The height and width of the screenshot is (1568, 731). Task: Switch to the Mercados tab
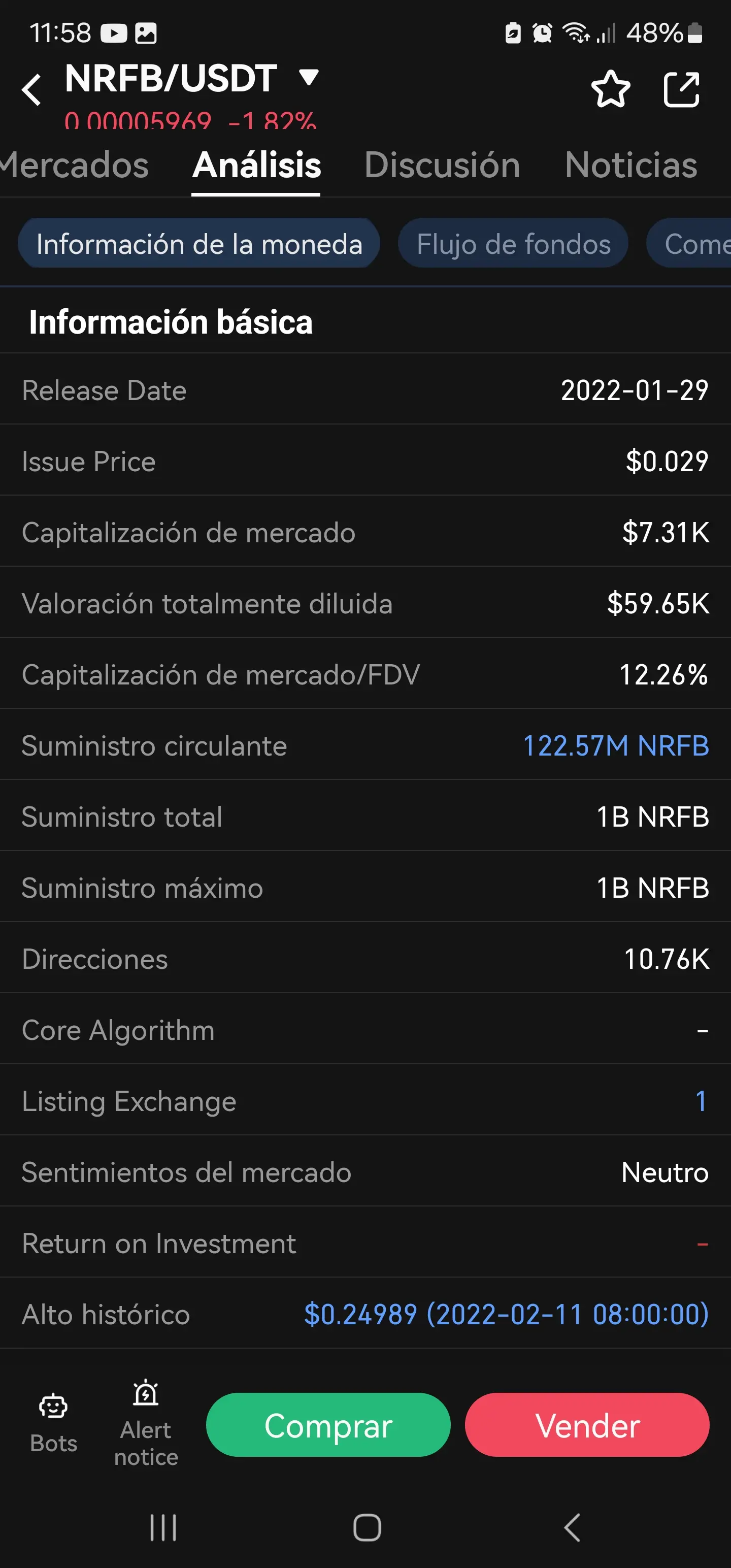[x=73, y=165]
